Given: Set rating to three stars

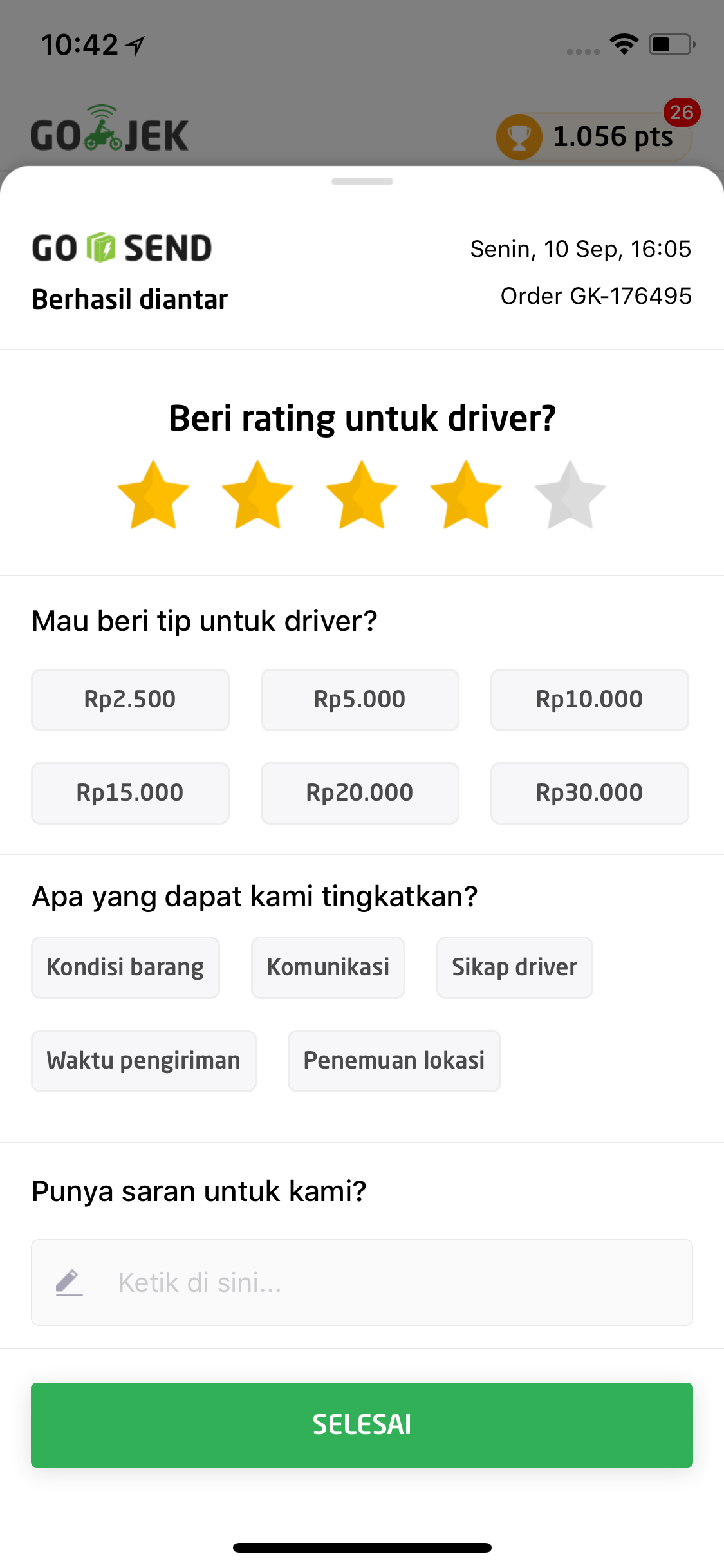Looking at the screenshot, I should pyautogui.click(x=362, y=495).
